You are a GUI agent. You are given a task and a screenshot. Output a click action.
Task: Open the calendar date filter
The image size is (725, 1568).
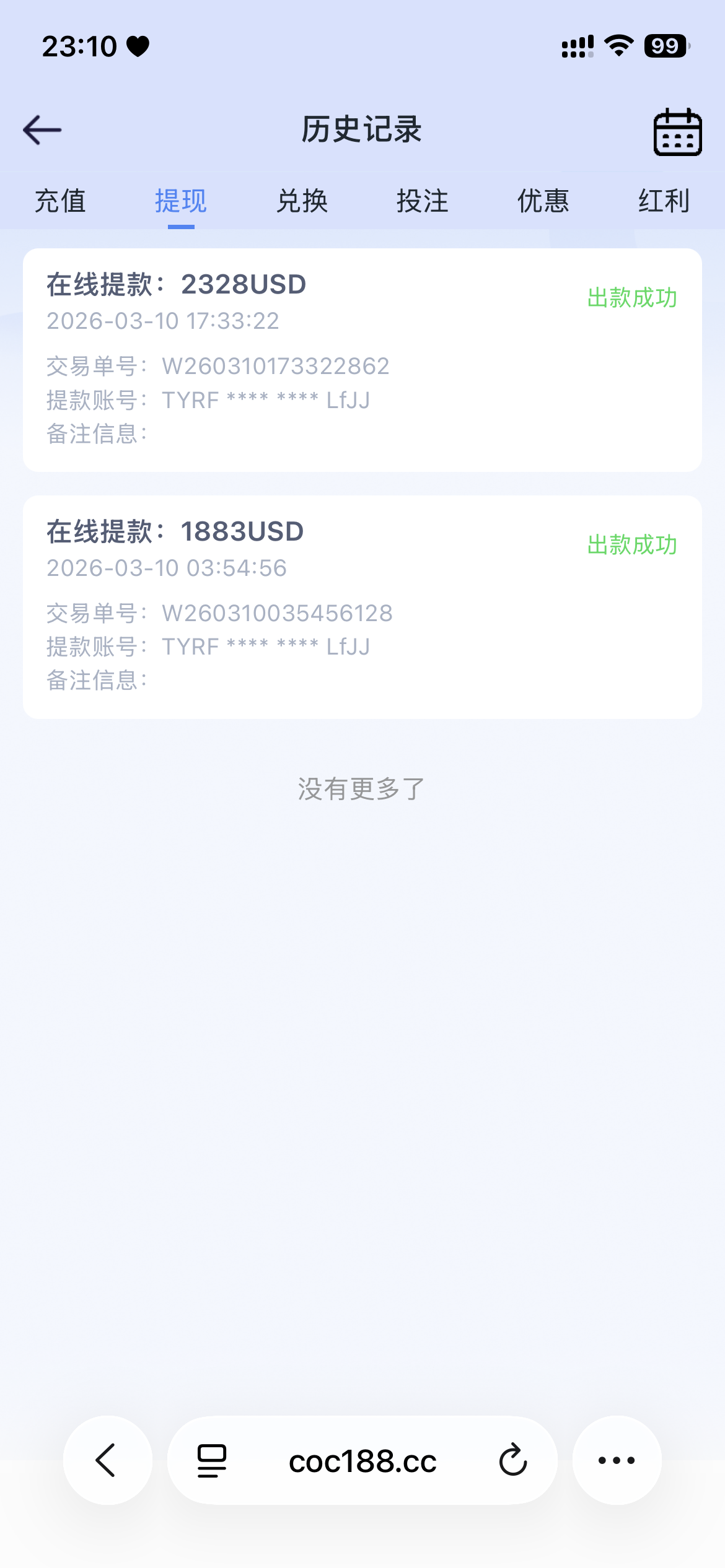[677, 132]
